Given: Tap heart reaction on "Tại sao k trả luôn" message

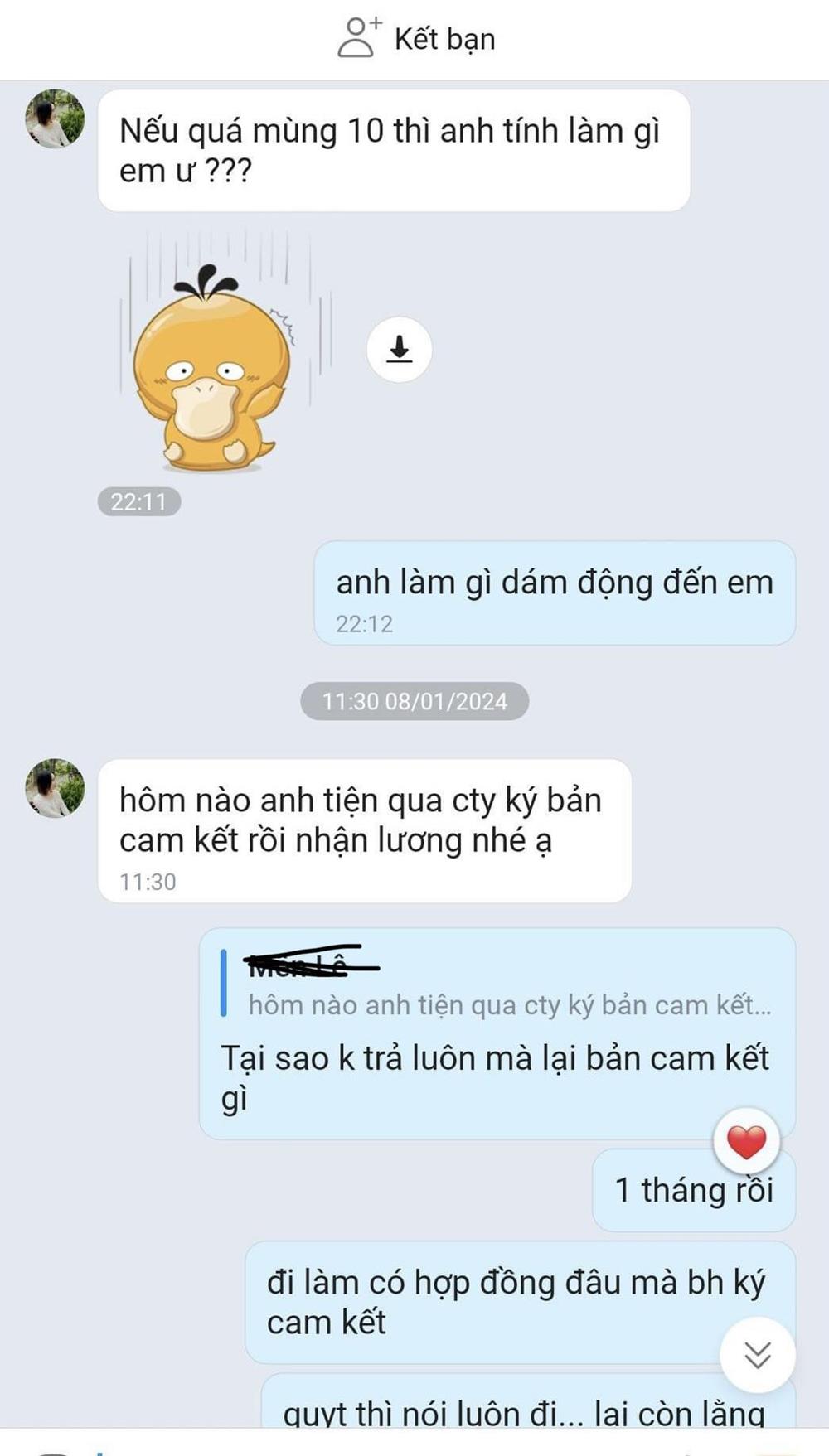Looking at the screenshot, I should point(746,1142).
